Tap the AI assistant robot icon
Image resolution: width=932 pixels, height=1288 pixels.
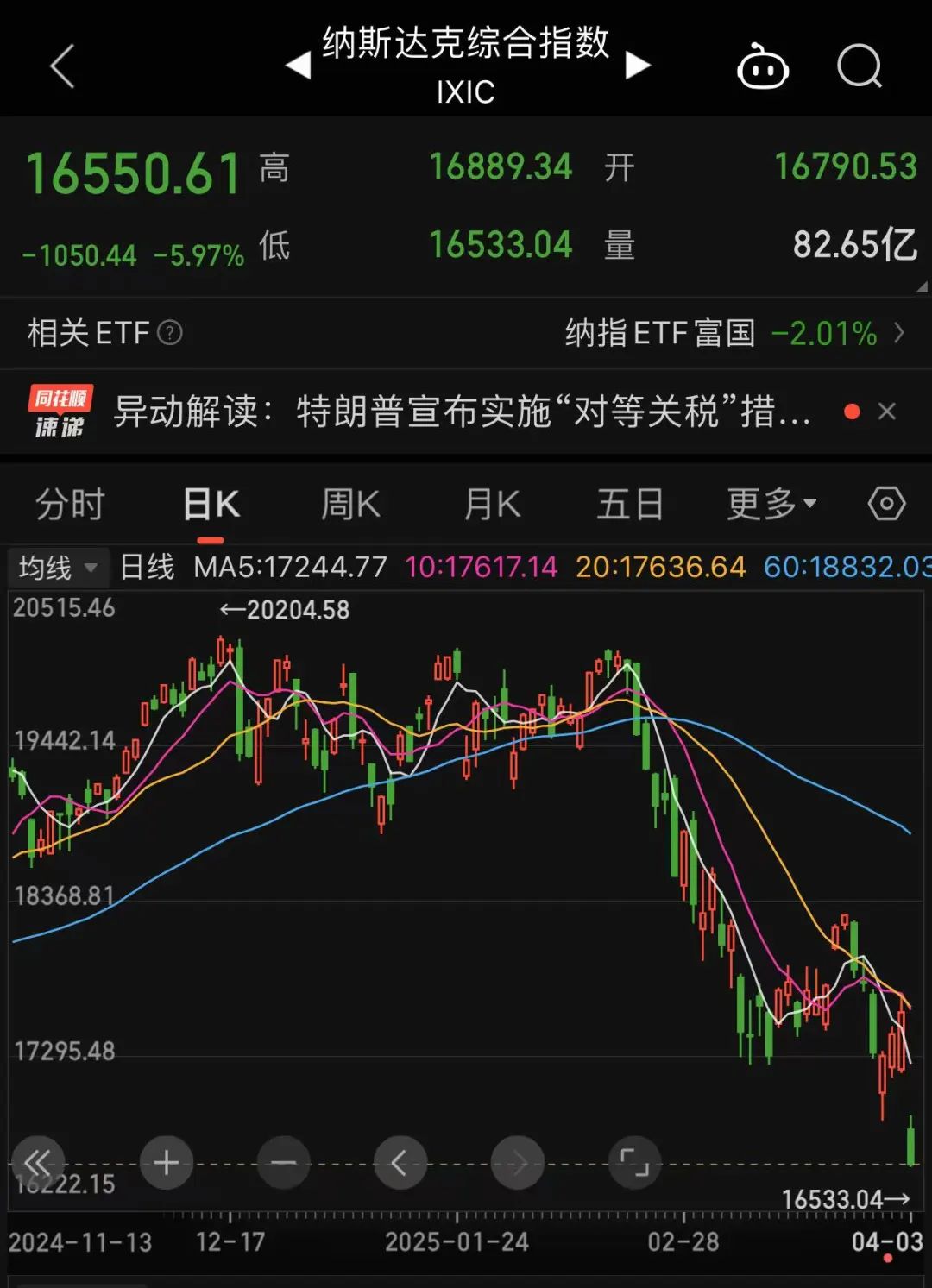[763, 67]
